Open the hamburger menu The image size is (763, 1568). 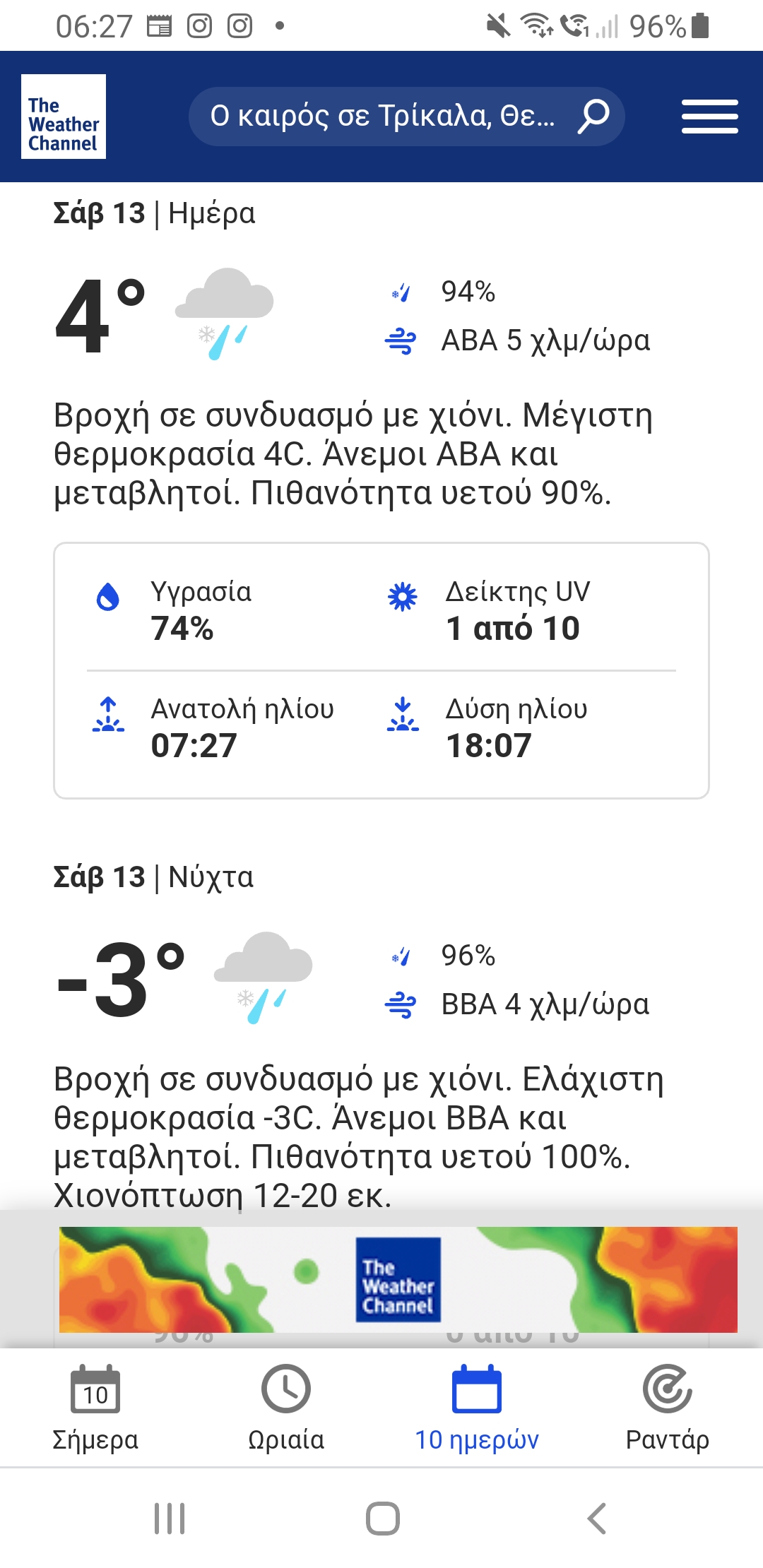[709, 117]
